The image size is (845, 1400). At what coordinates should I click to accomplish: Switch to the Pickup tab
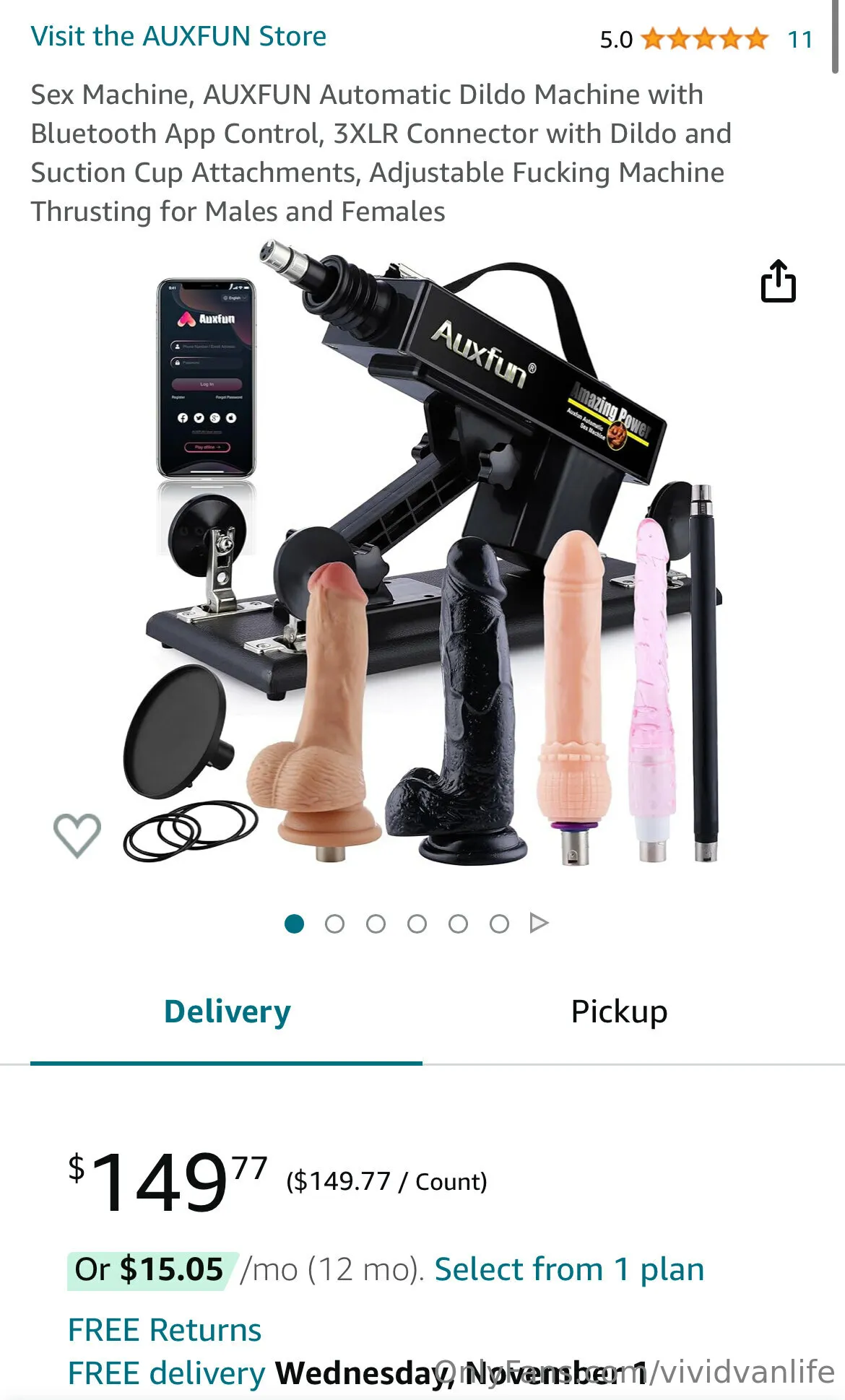[x=619, y=1012]
